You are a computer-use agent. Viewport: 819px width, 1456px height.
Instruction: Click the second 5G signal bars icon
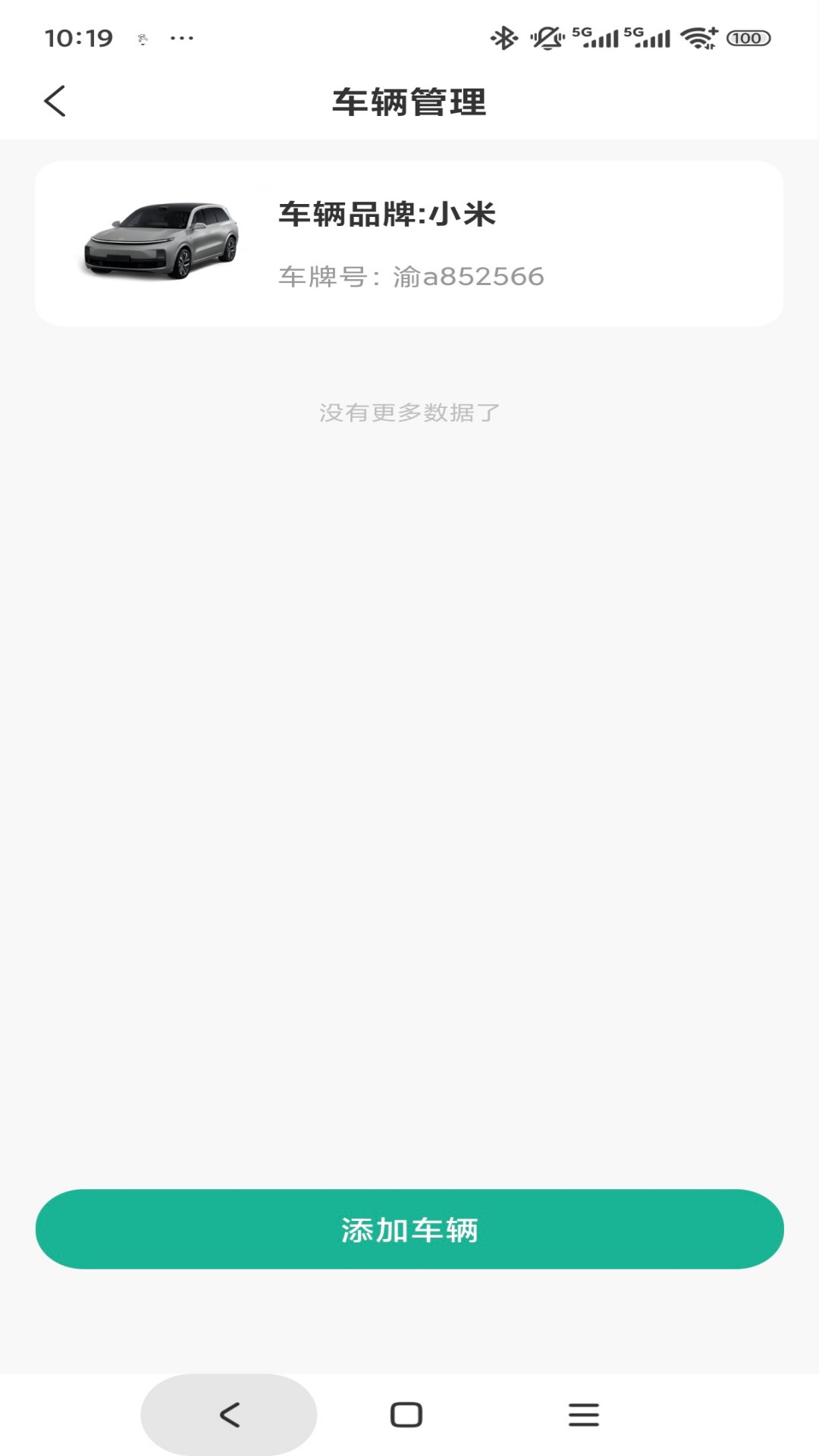coord(648,35)
